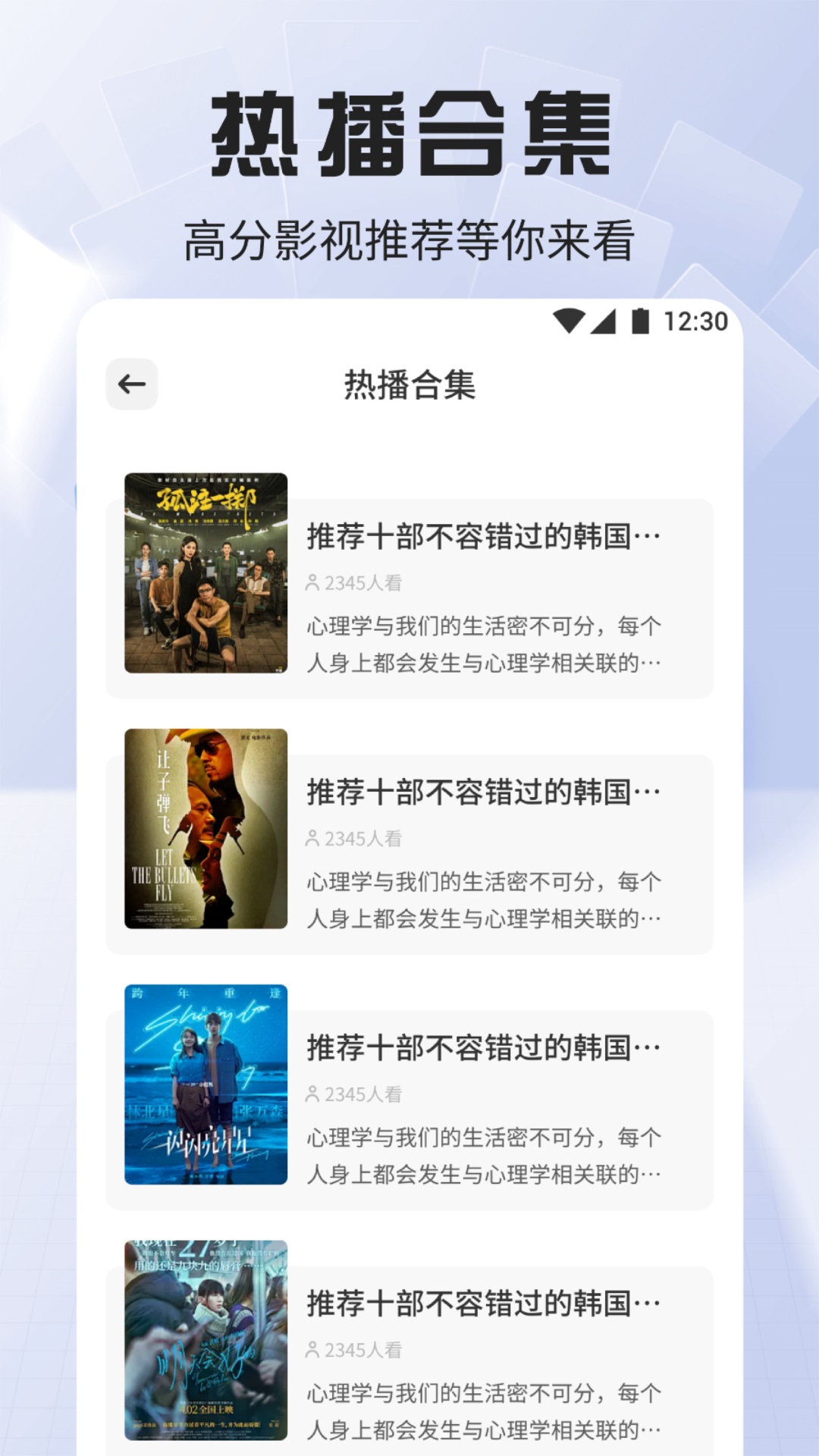Click the 2345人看 label on first card
819x1456 pixels.
[x=364, y=583]
